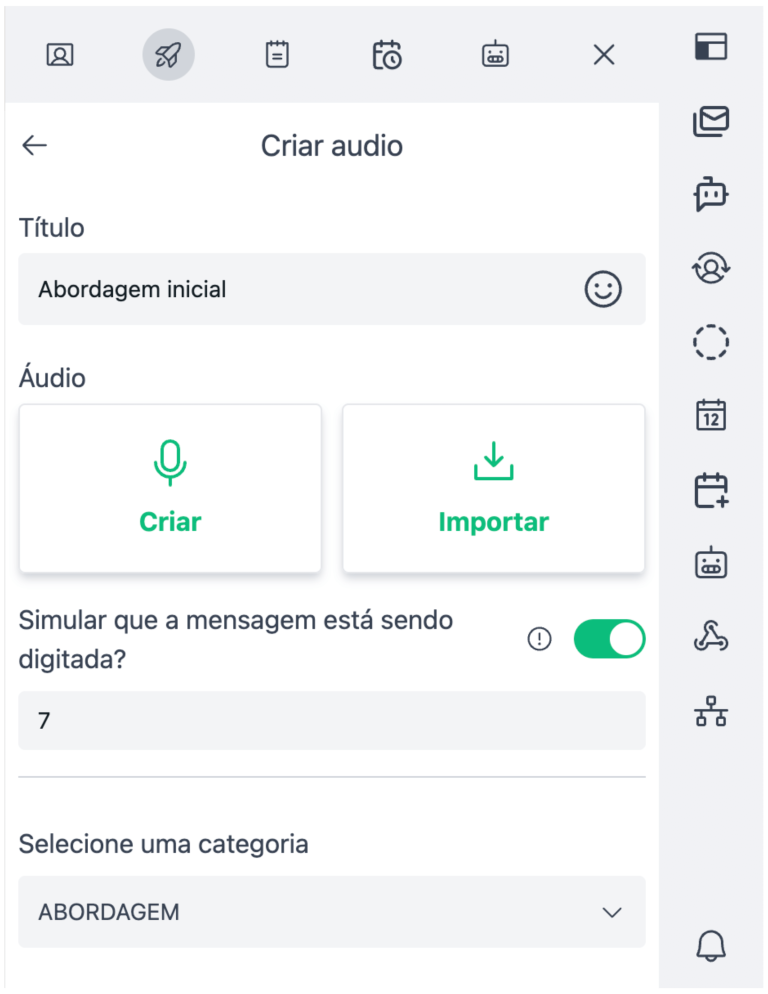Tap Importar to import audio
The width and height of the screenshot is (768, 994).
(494, 489)
